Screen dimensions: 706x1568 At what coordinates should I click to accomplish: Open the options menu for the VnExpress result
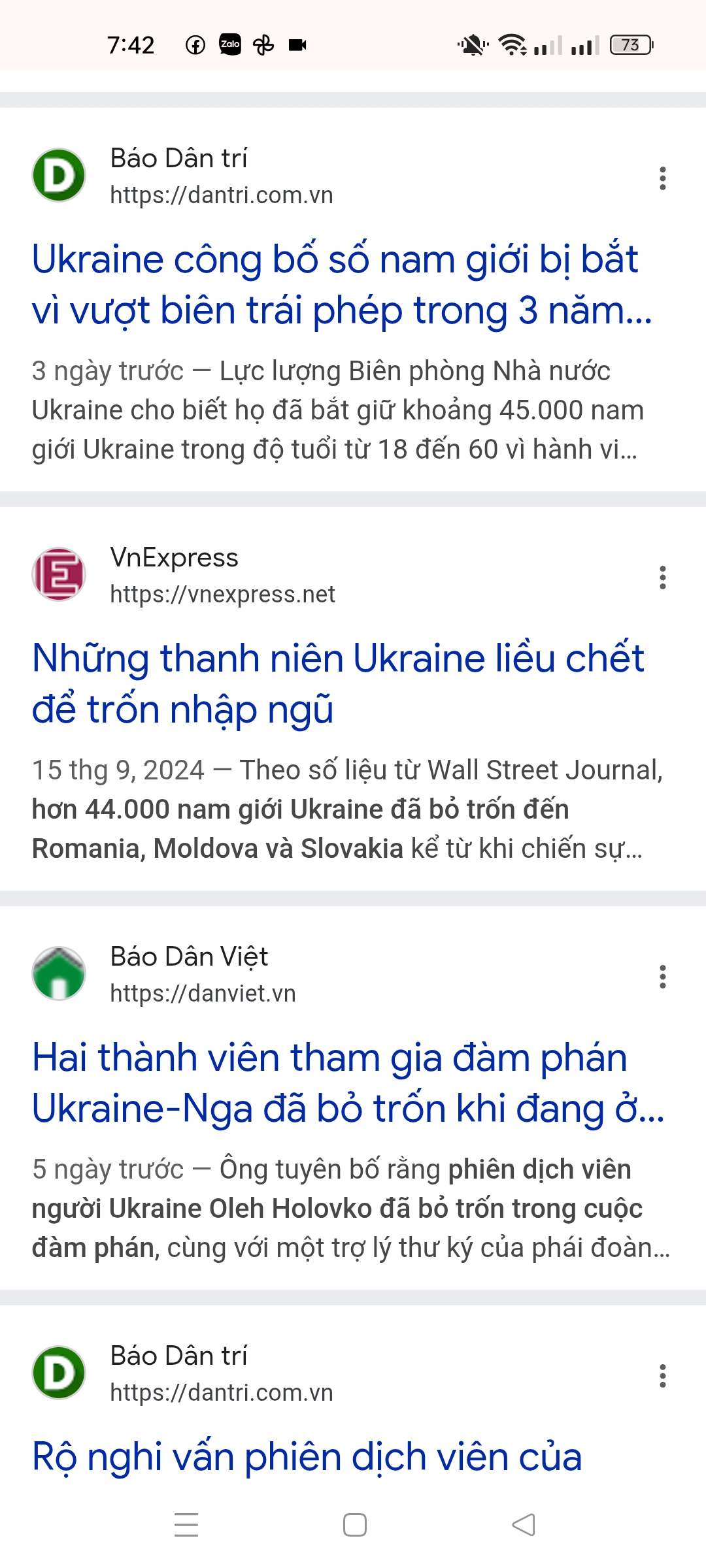[x=663, y=578]
